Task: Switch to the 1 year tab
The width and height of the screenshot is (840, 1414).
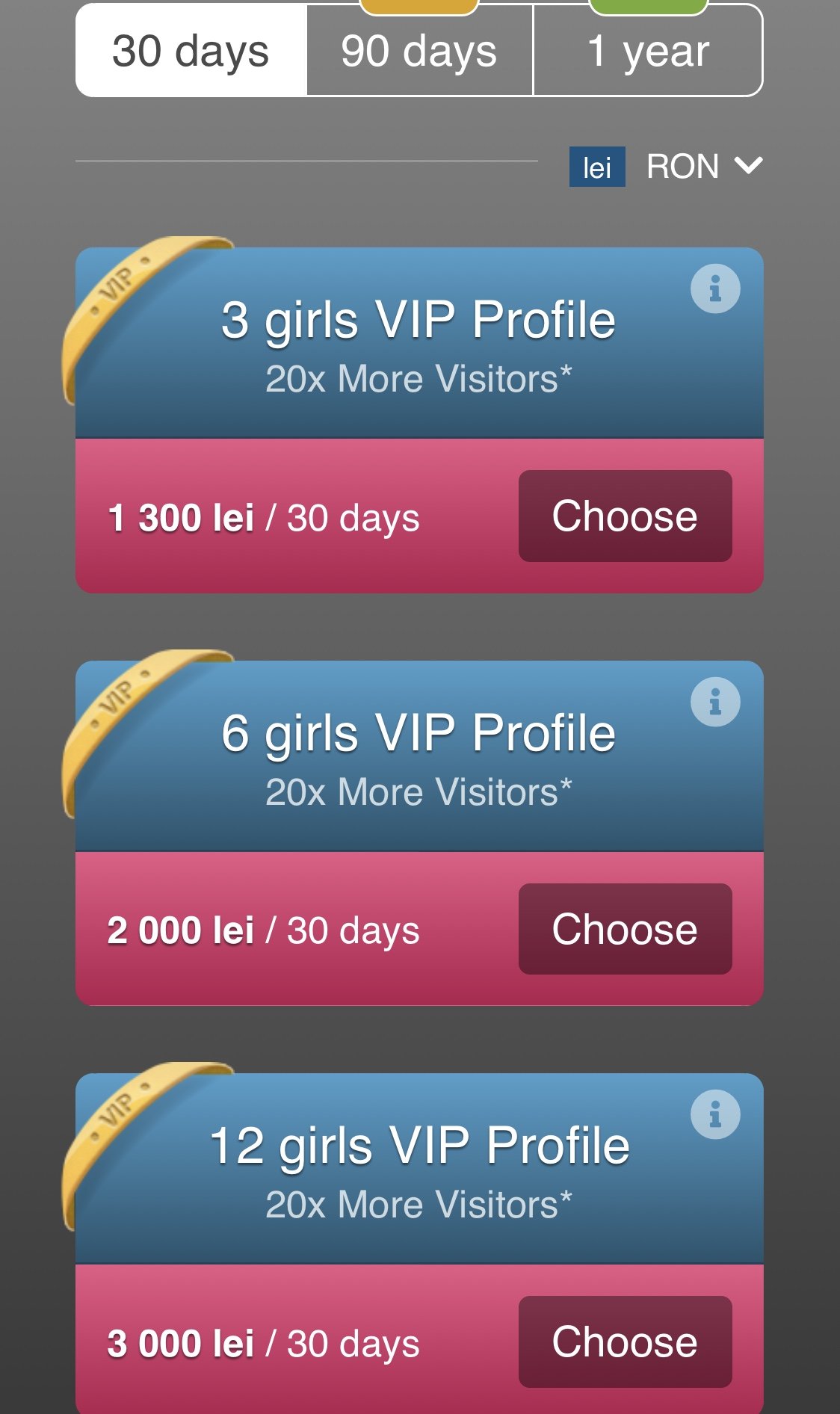Action: click(x=648, y=51)
